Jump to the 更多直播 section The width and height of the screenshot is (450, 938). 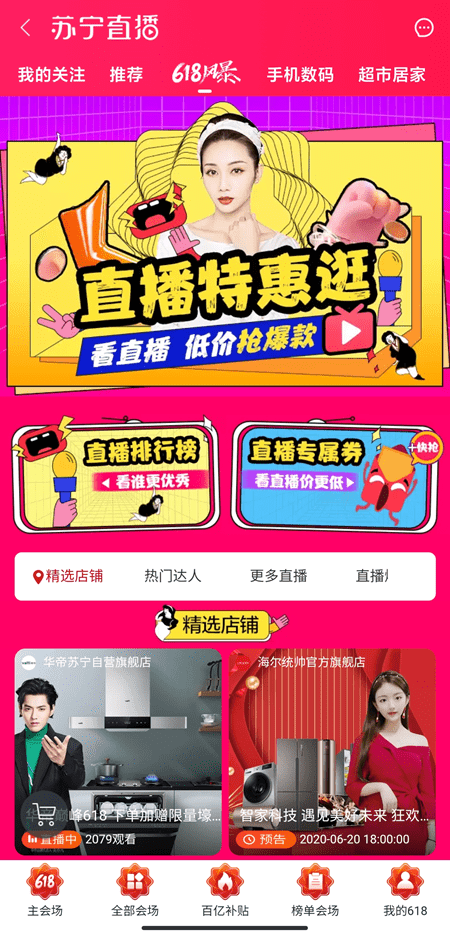click(278, 576)
